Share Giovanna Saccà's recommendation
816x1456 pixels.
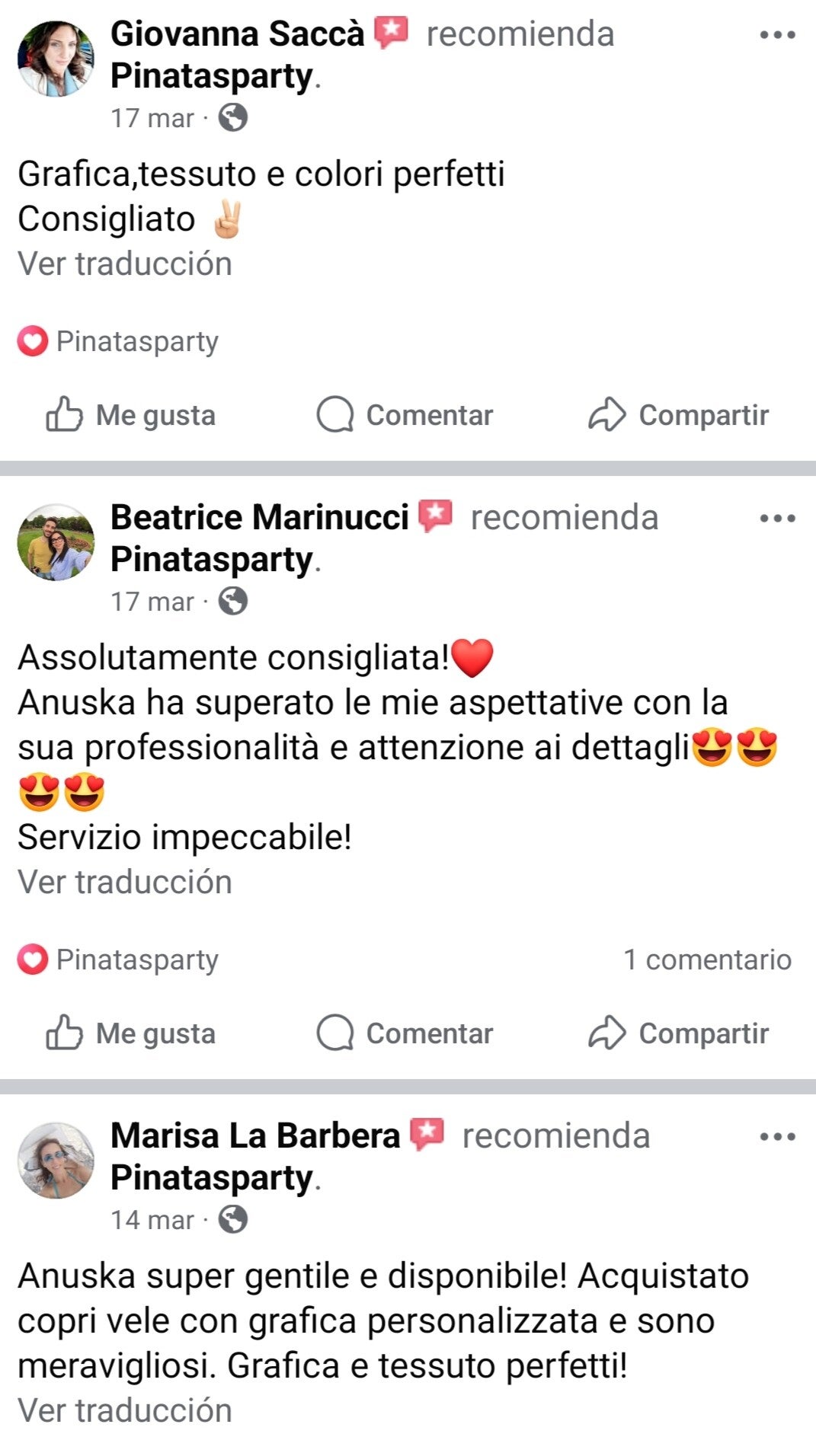pyautogui.click(x=678, y=415)
